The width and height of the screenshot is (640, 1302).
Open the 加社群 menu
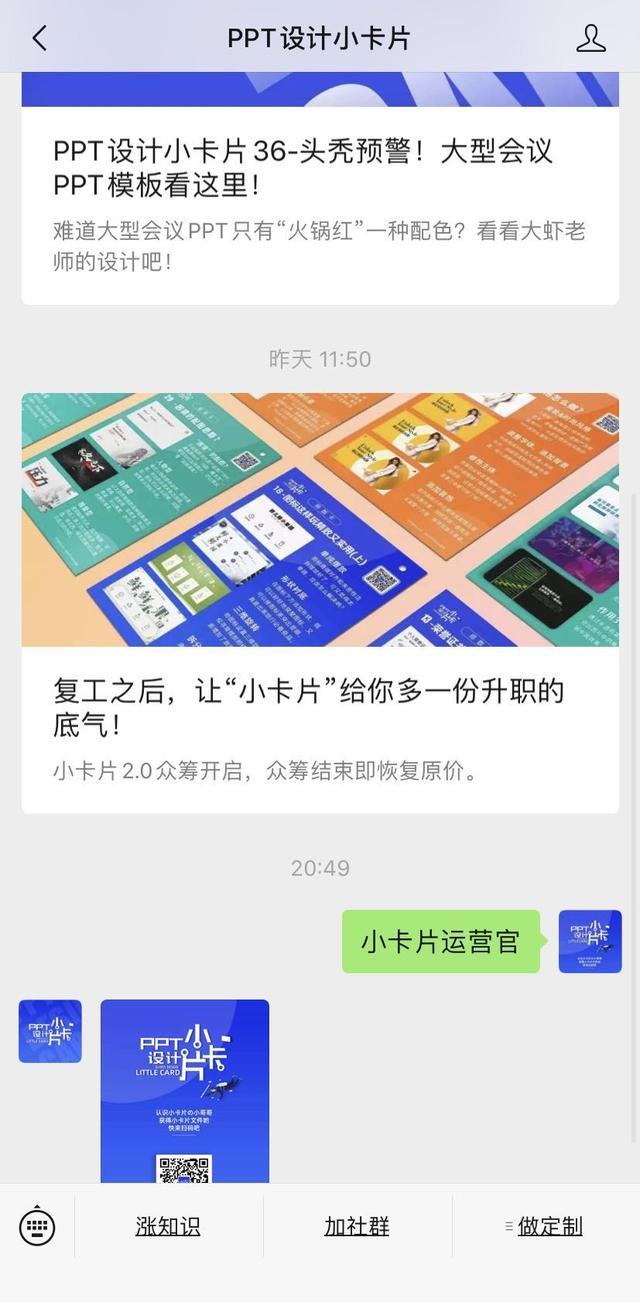357,1226
